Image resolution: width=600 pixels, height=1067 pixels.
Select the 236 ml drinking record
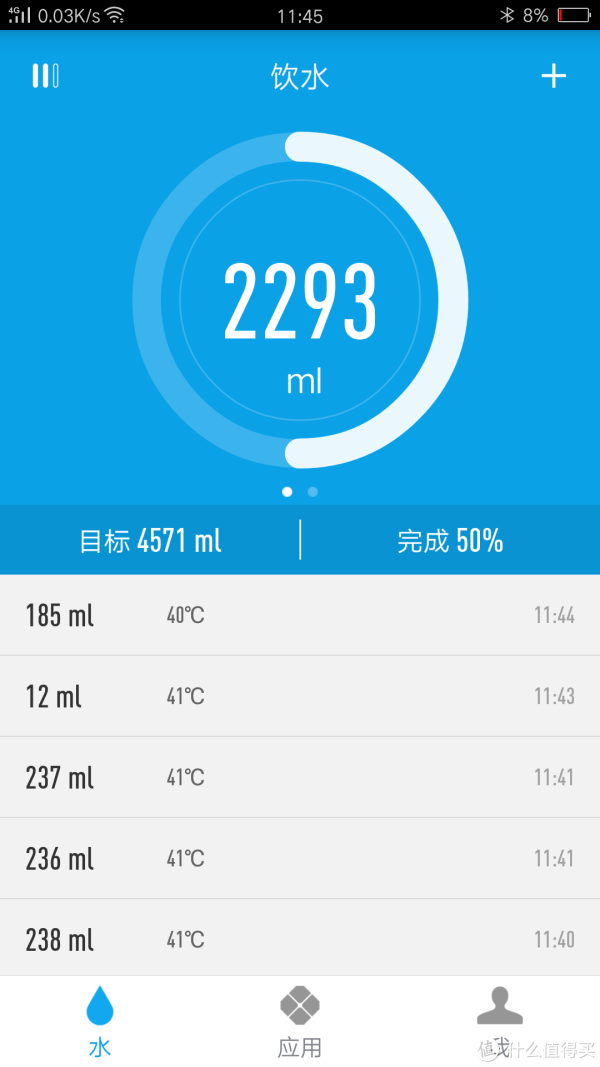point(300,858)
